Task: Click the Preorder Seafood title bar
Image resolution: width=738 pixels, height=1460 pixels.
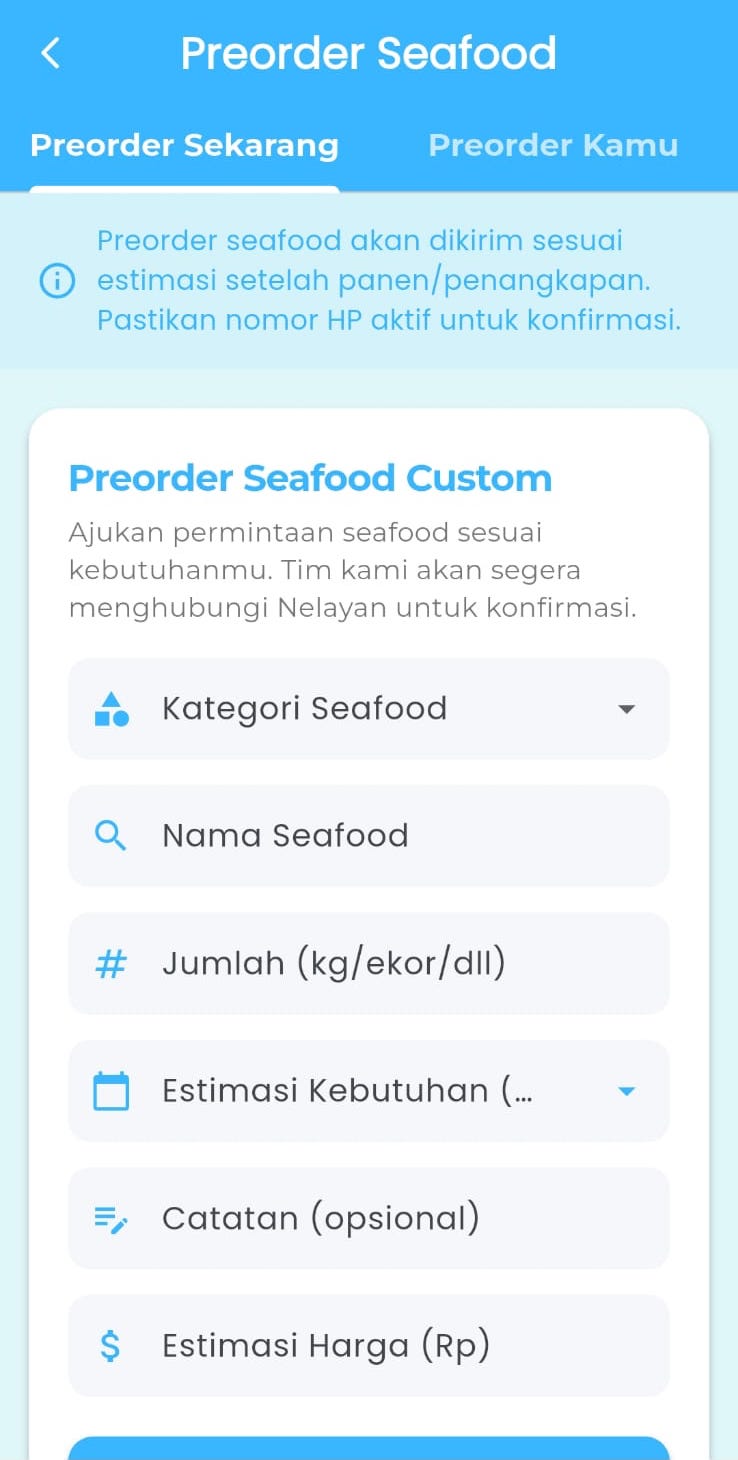Action: click(369, 52)
